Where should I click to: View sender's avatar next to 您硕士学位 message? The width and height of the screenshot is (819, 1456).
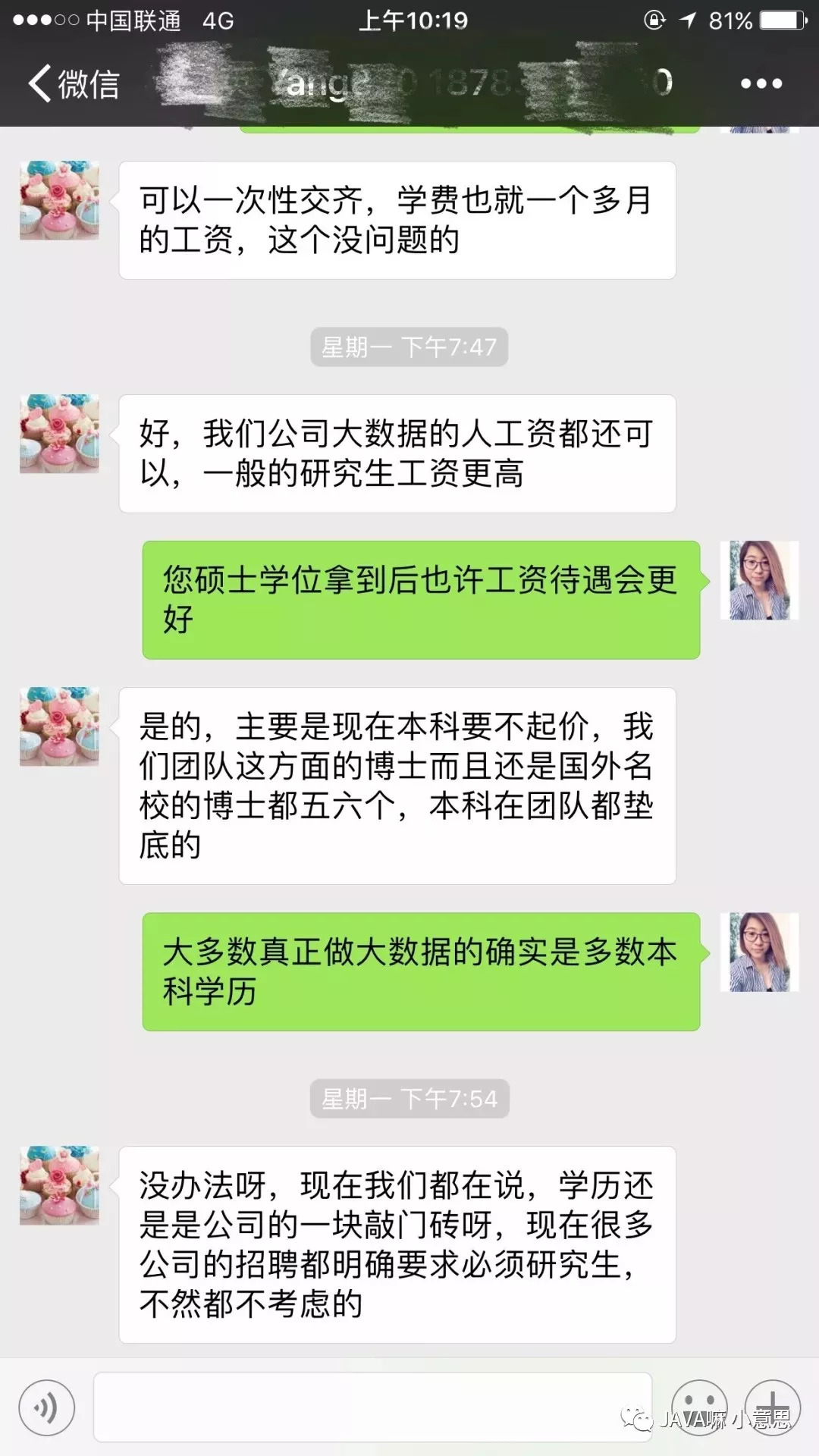tap(759, 580)
